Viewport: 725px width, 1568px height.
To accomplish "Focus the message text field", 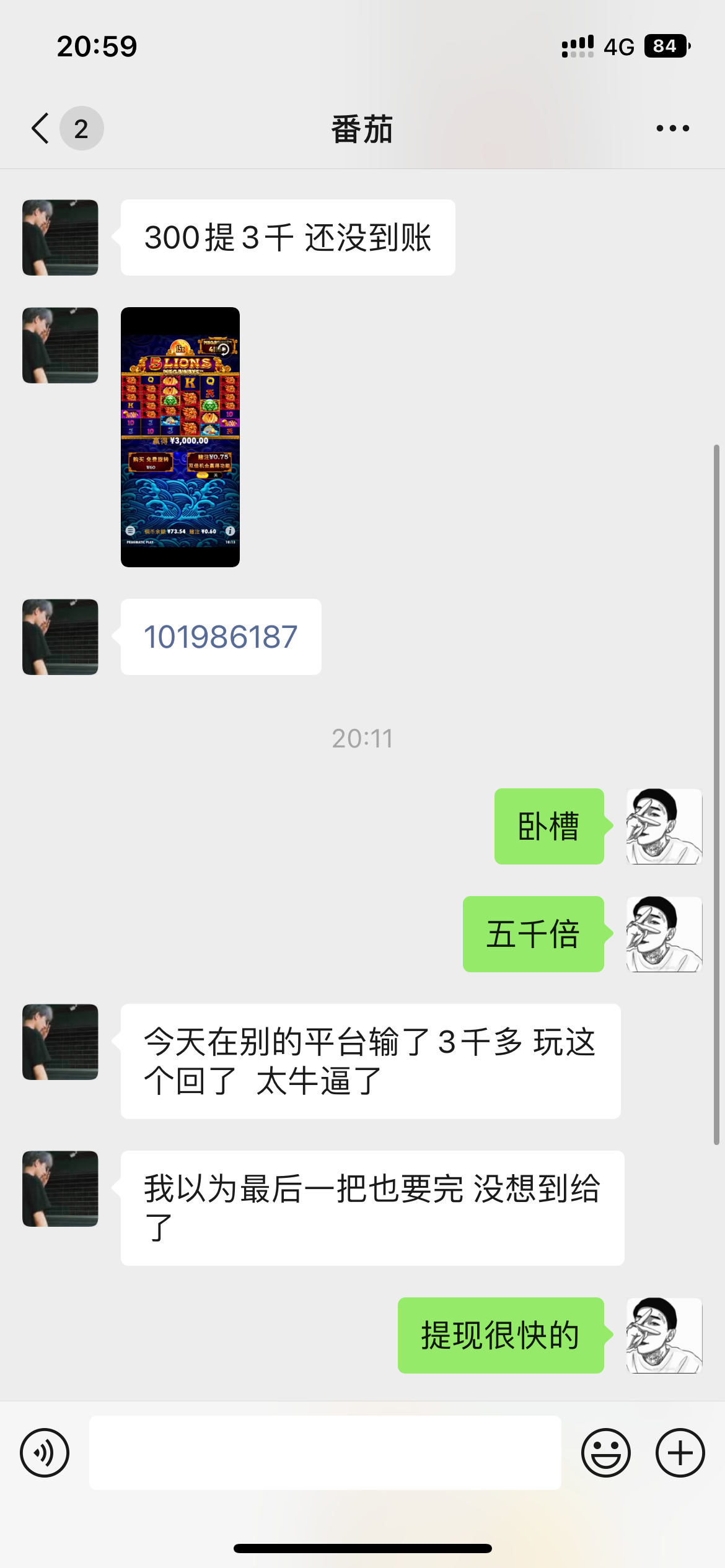I will 325,1452.
